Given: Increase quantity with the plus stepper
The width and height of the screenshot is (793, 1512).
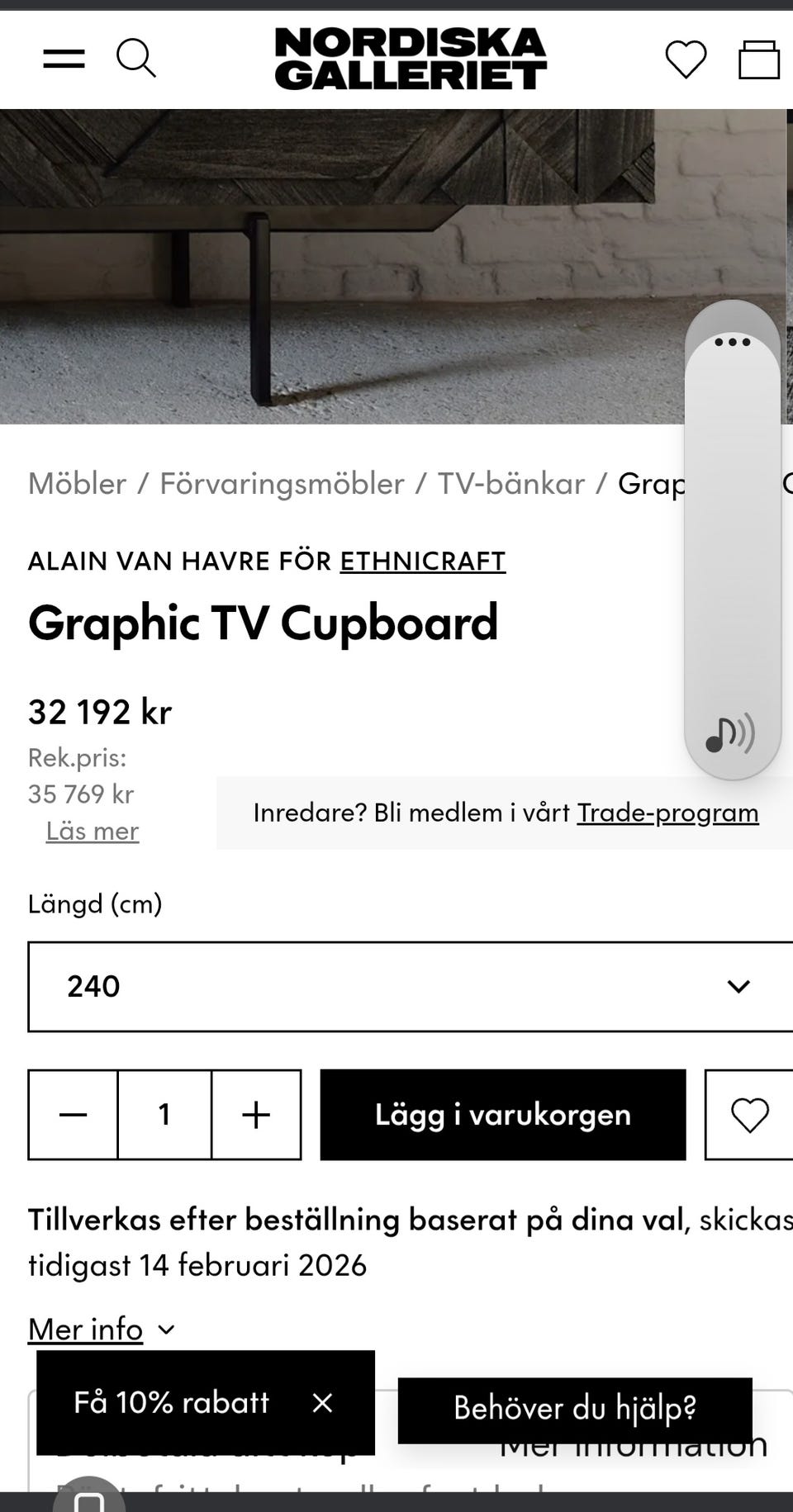Looking at the screenshot, I should click(x=255, y=1114).
